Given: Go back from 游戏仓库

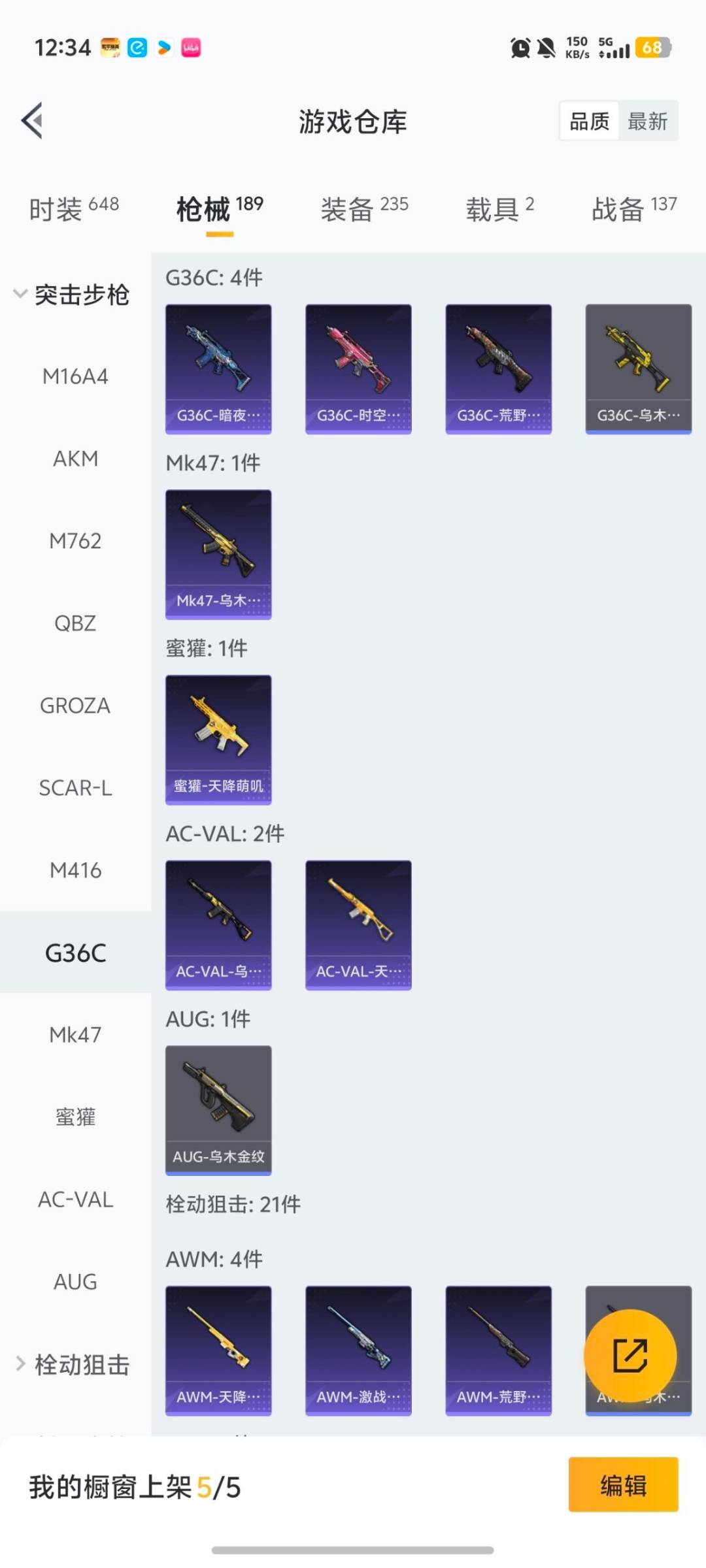Looking at the screenshot, I should tap(33, 121).
